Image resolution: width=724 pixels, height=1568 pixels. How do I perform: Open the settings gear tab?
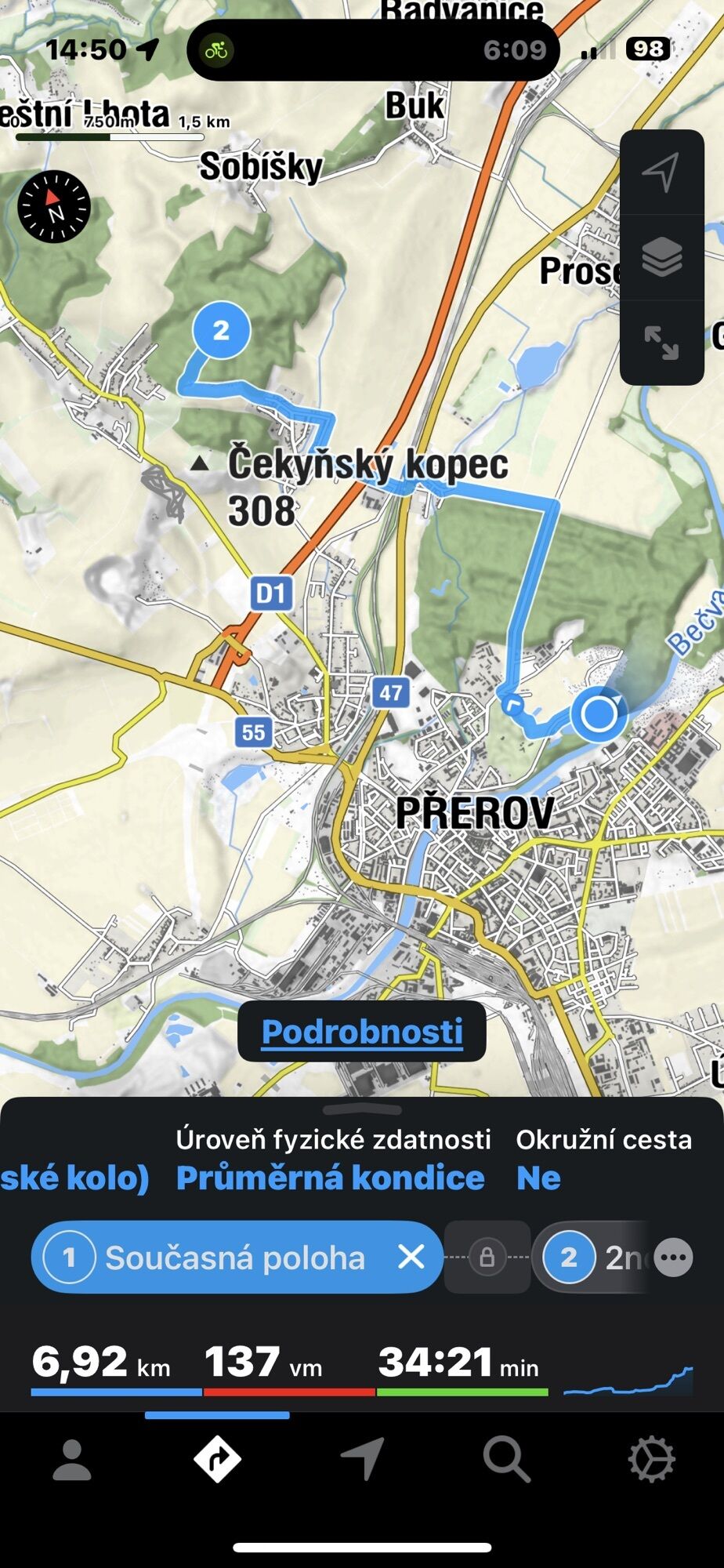pyautogui.click(x=651, y=1460)
